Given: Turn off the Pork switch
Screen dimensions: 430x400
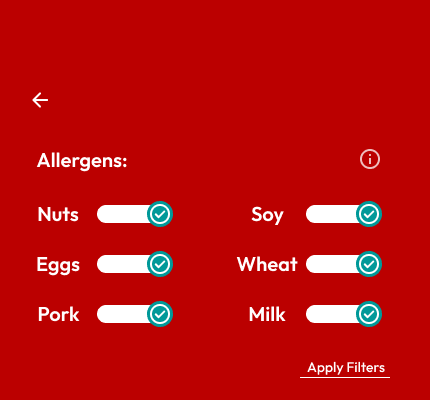Looking at the screenshot, I should tap(135, 314).
